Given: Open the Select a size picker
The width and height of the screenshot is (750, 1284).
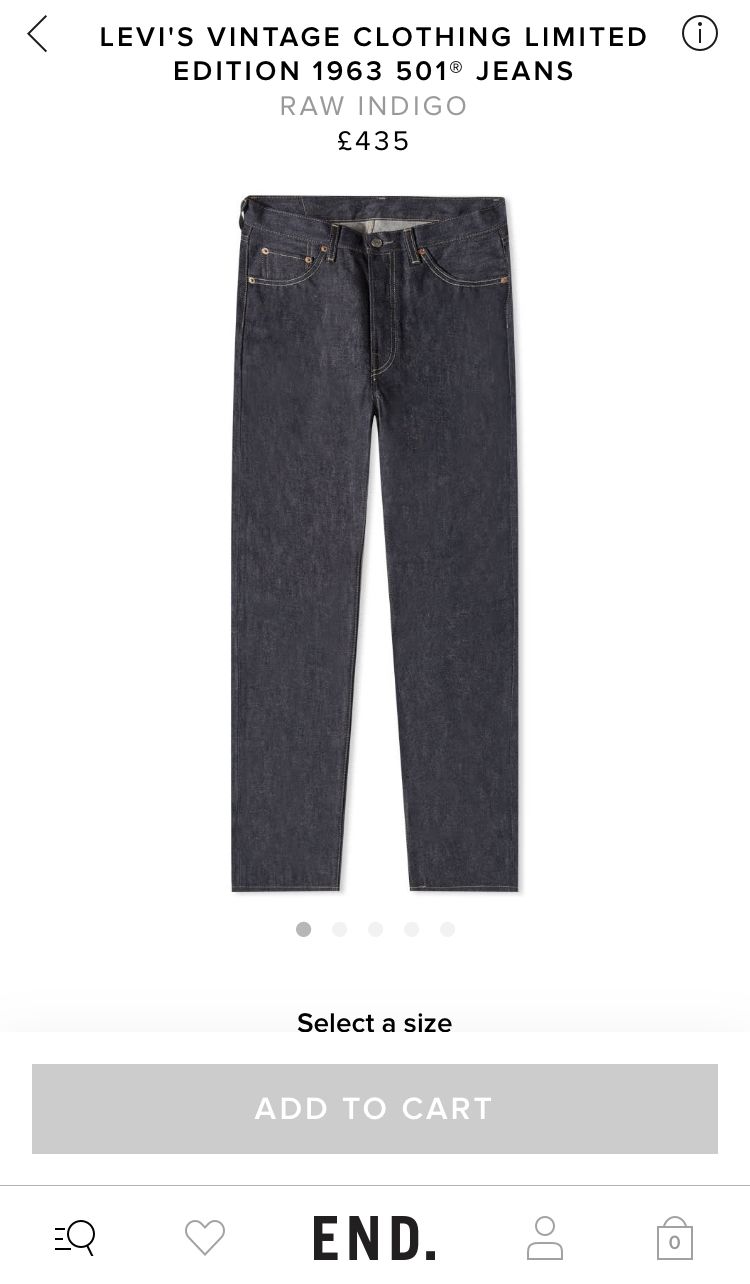Looking at the screenshot, I should pyautogui.click(x=375, y=1022).
